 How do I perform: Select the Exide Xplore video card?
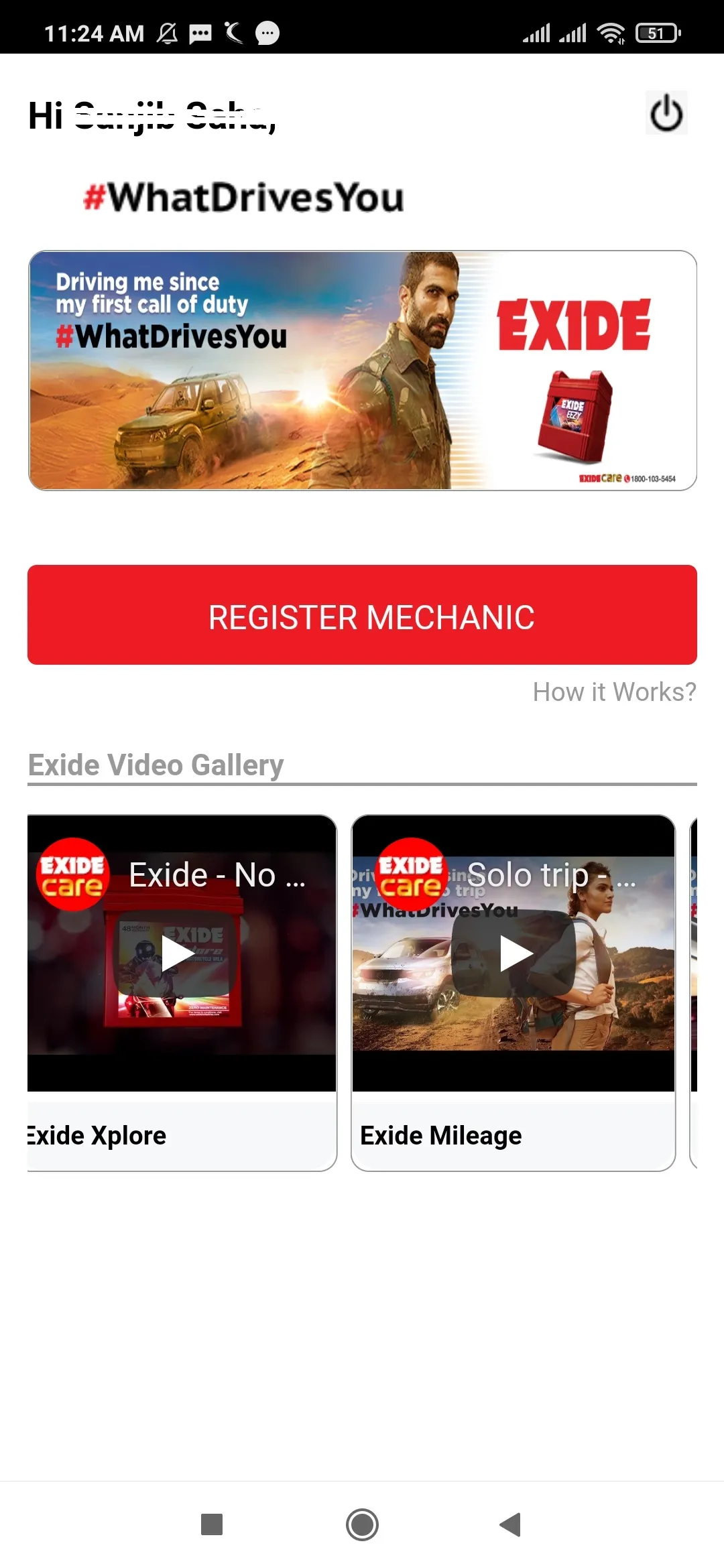pos(179,985)
